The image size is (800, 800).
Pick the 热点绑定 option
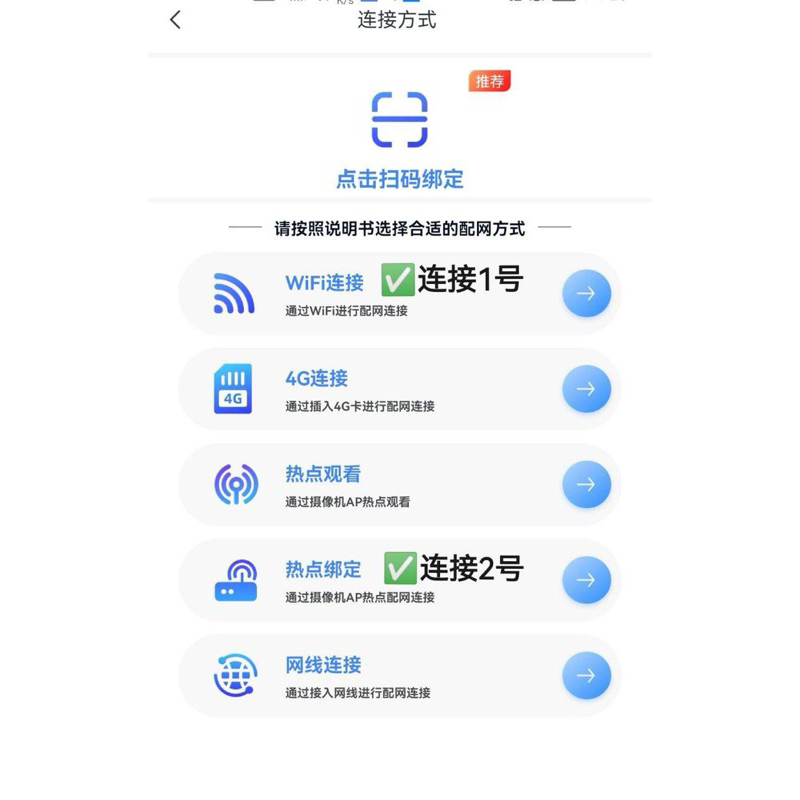point(400,580)
